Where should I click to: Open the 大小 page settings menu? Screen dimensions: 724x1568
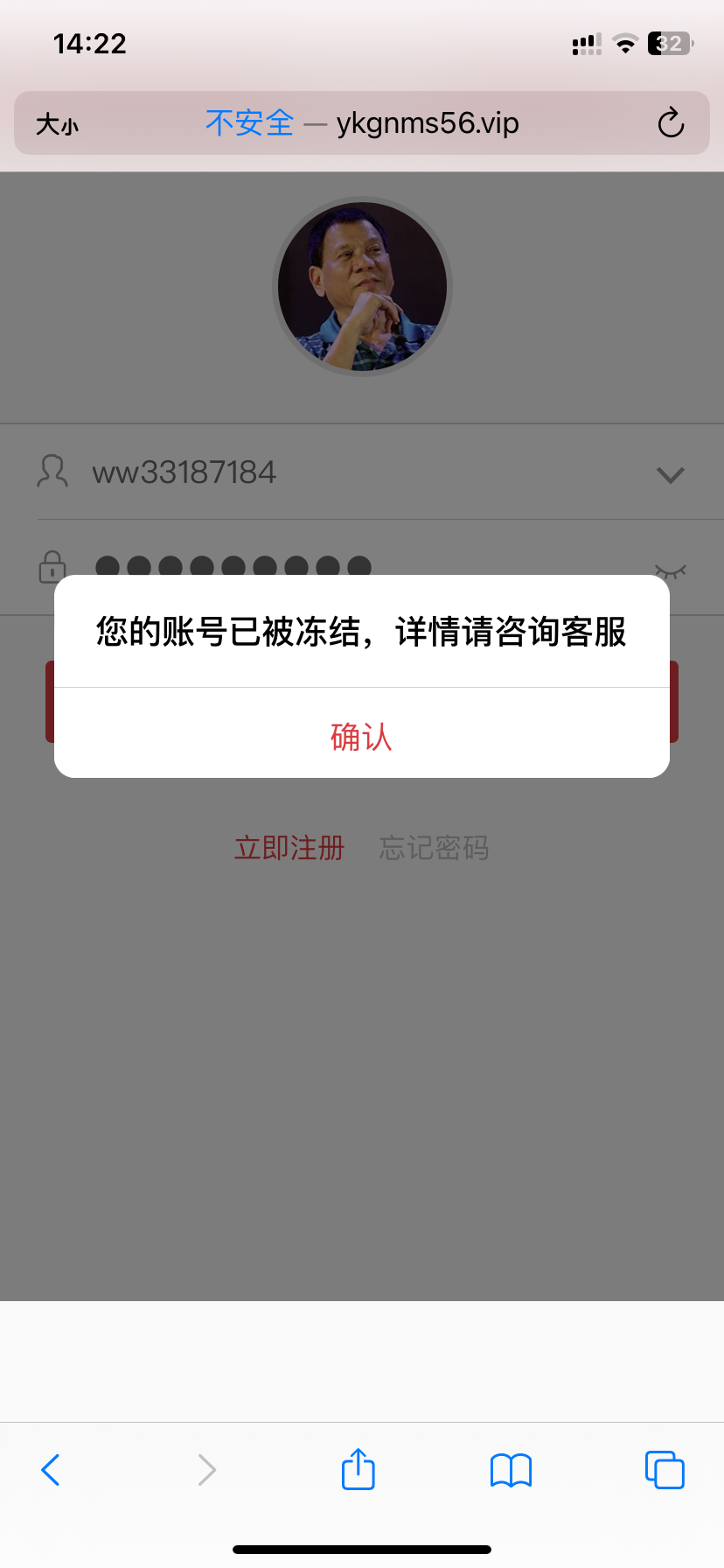[x=56, y=123]
